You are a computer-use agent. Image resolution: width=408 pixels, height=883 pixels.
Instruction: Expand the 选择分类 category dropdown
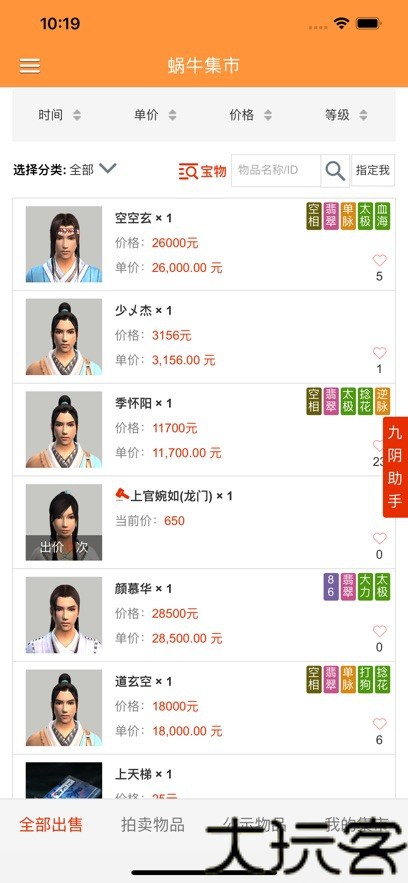point(65,170)
